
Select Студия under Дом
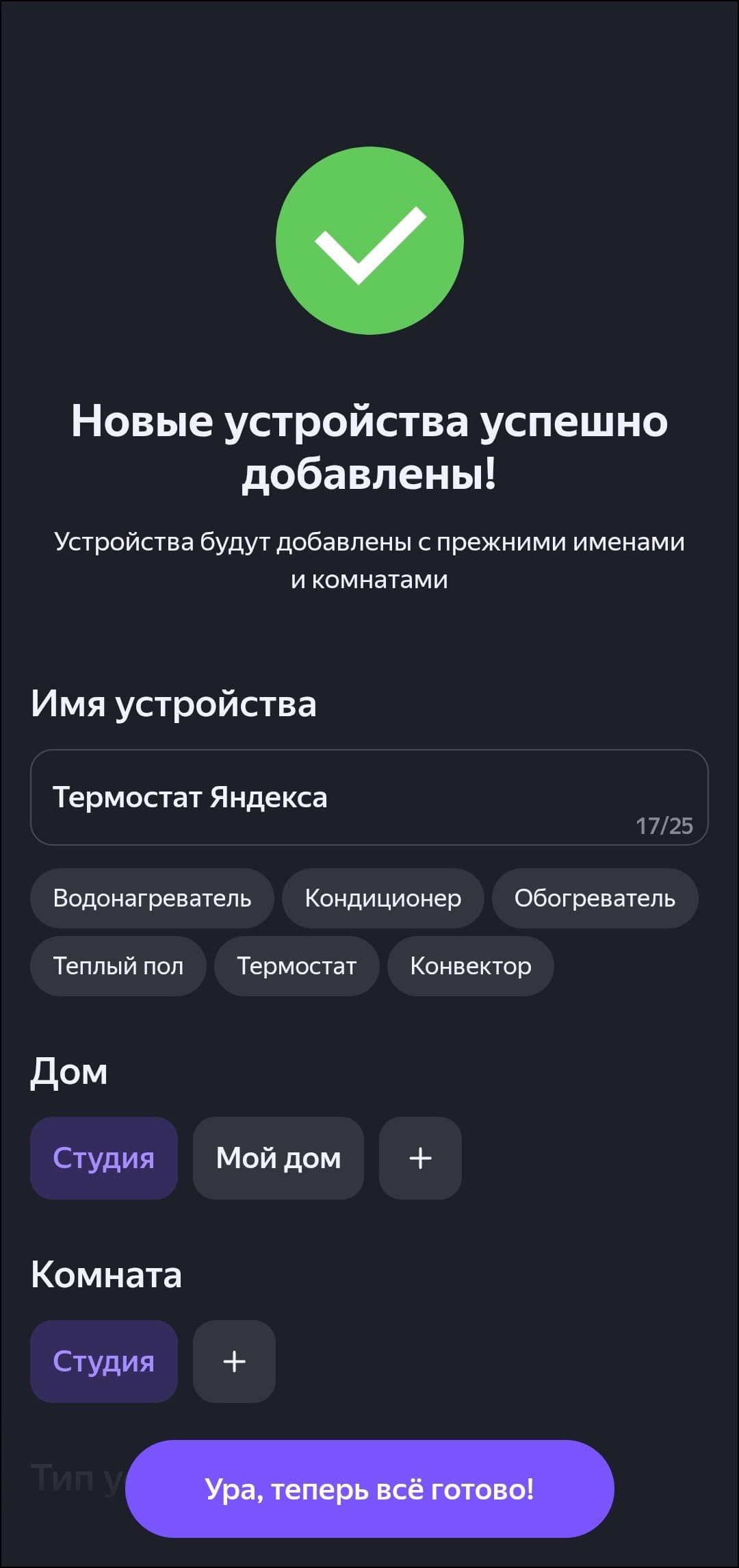pyautogui.click(x=104, y=1158)
